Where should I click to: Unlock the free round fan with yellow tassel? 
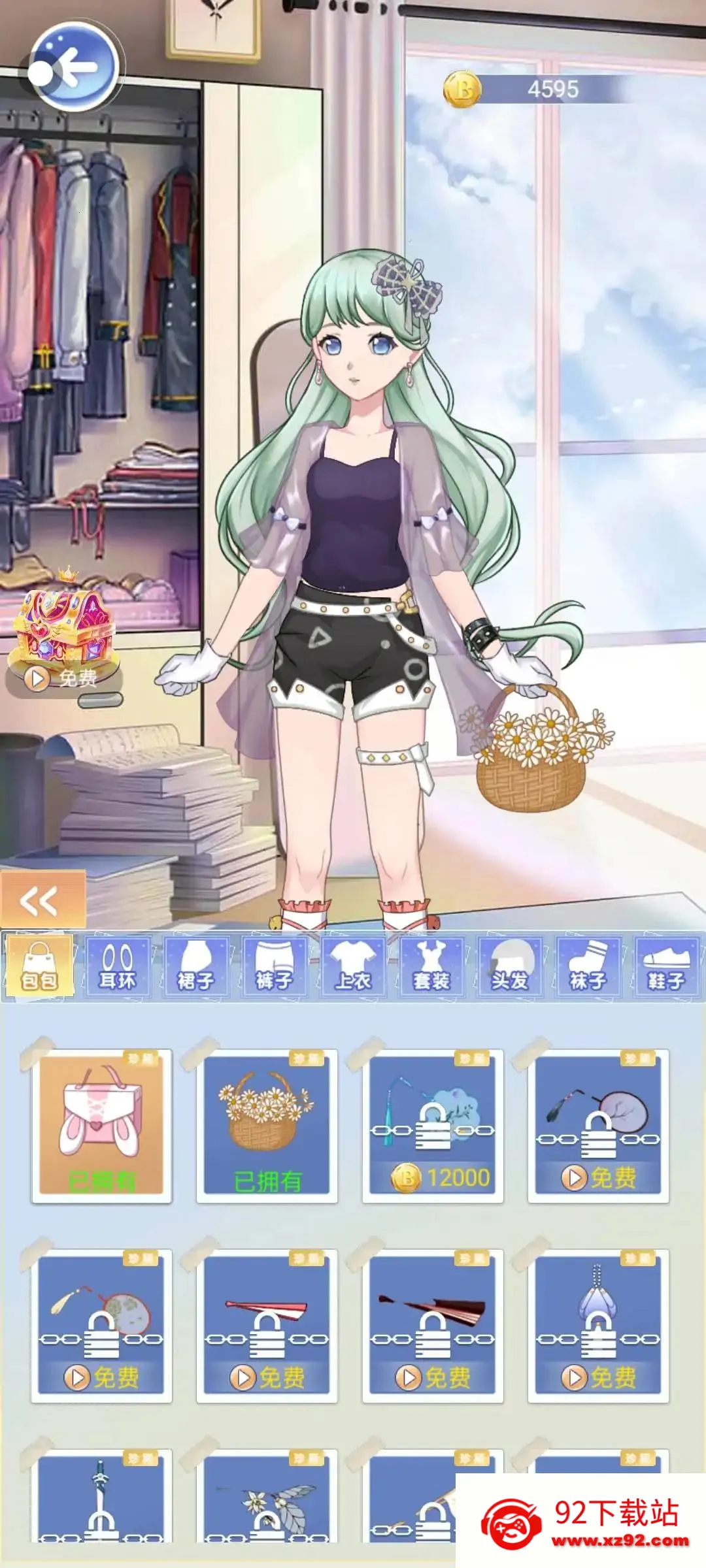(102, 1325)
